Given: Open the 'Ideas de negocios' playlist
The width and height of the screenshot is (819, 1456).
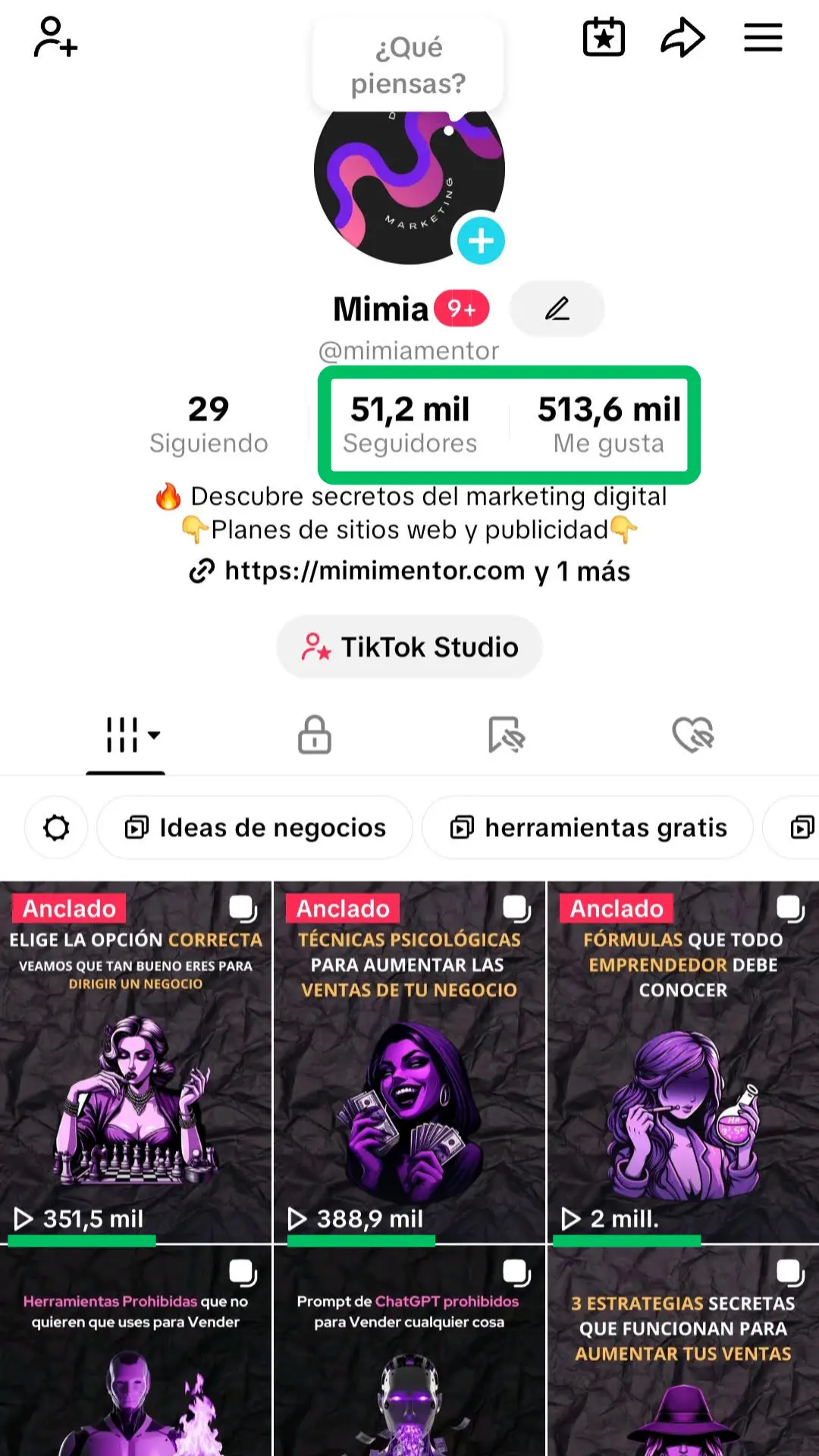Looking at the screenshot, I should [256, 827].
